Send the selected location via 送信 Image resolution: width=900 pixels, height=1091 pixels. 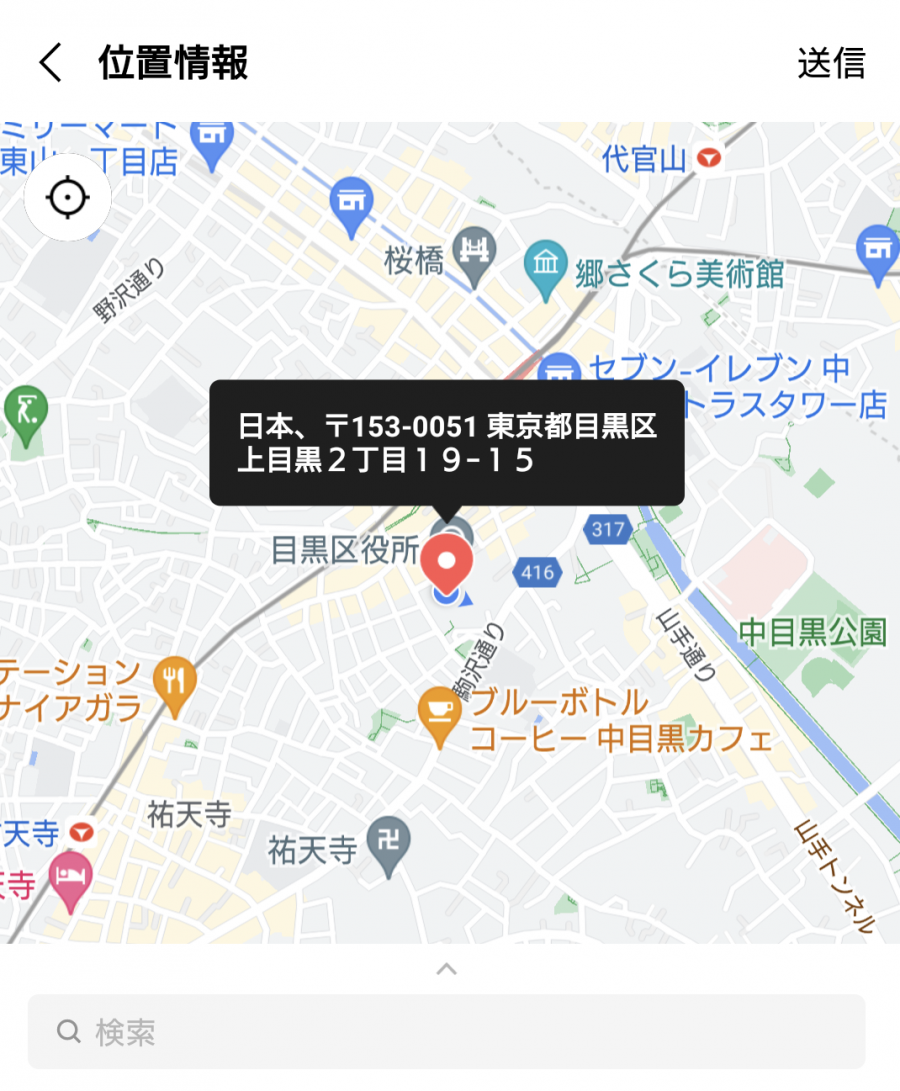click(830, 63)
